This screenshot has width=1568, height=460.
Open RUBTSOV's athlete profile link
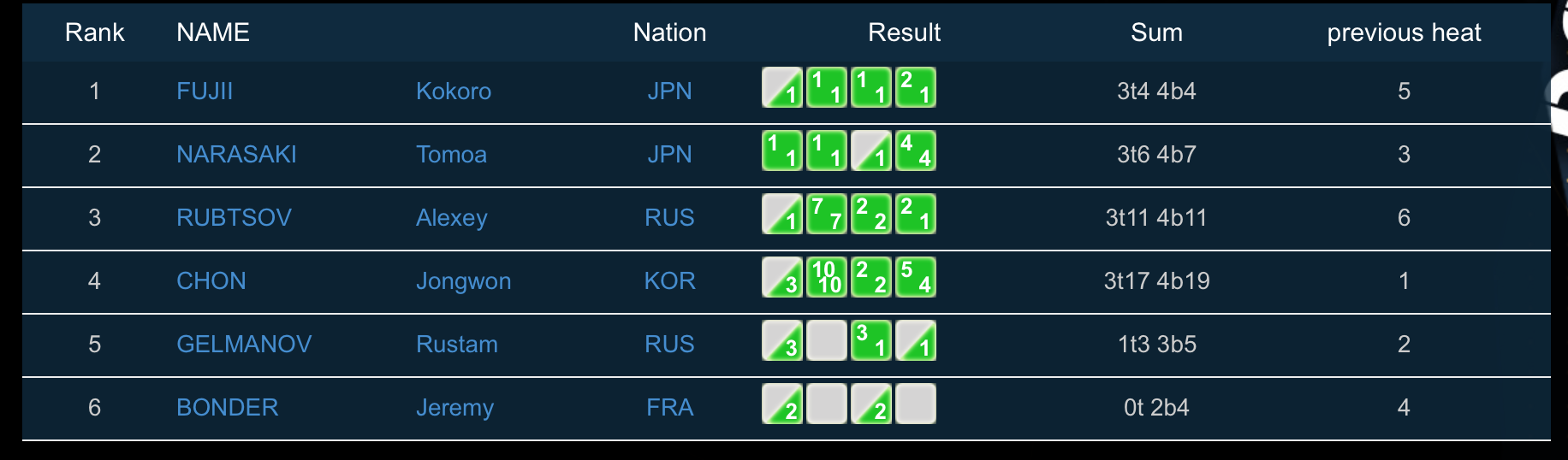point(234,217)
